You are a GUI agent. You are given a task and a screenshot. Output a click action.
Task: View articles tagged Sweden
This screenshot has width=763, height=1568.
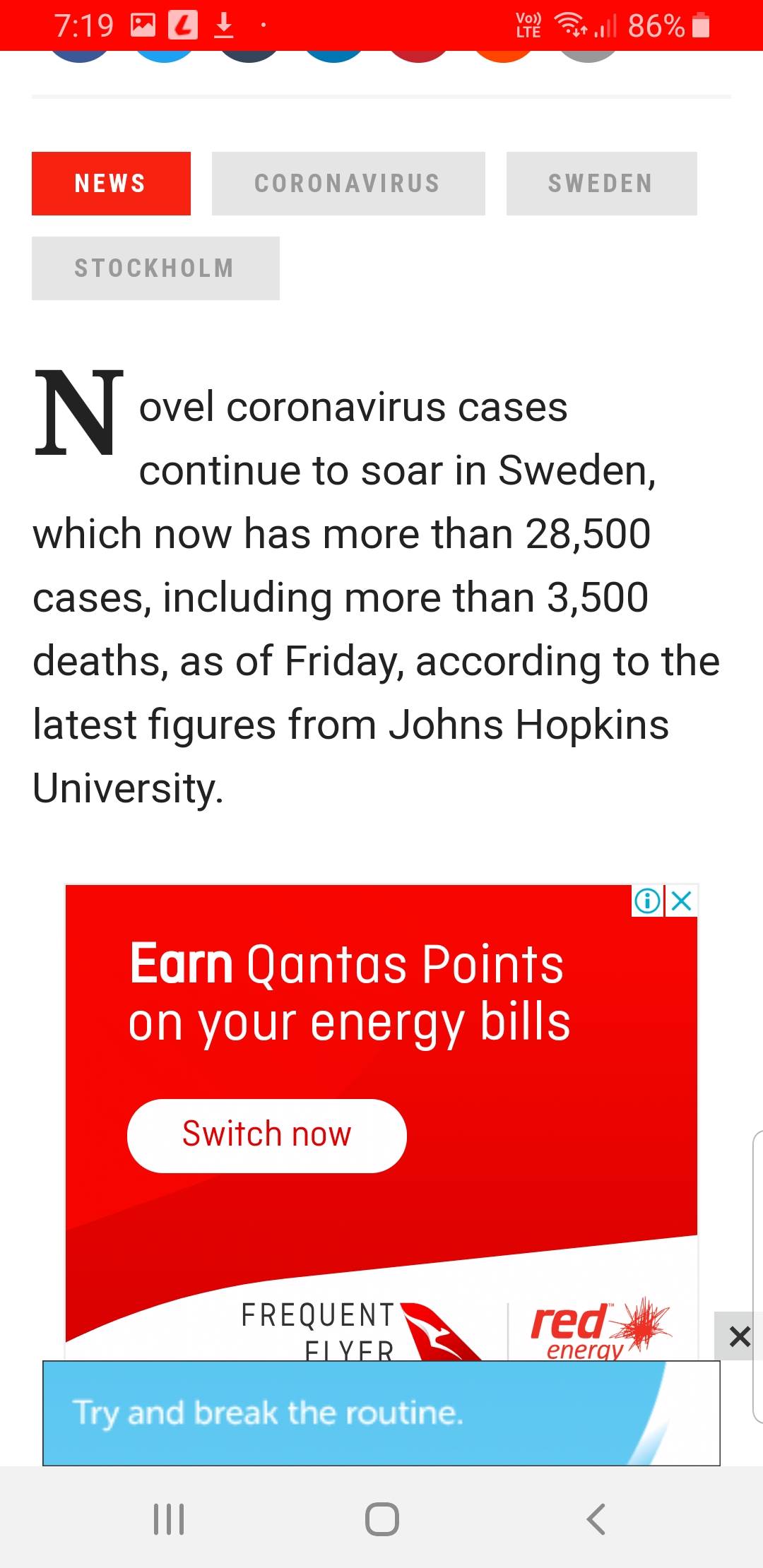tap(601, 184)
